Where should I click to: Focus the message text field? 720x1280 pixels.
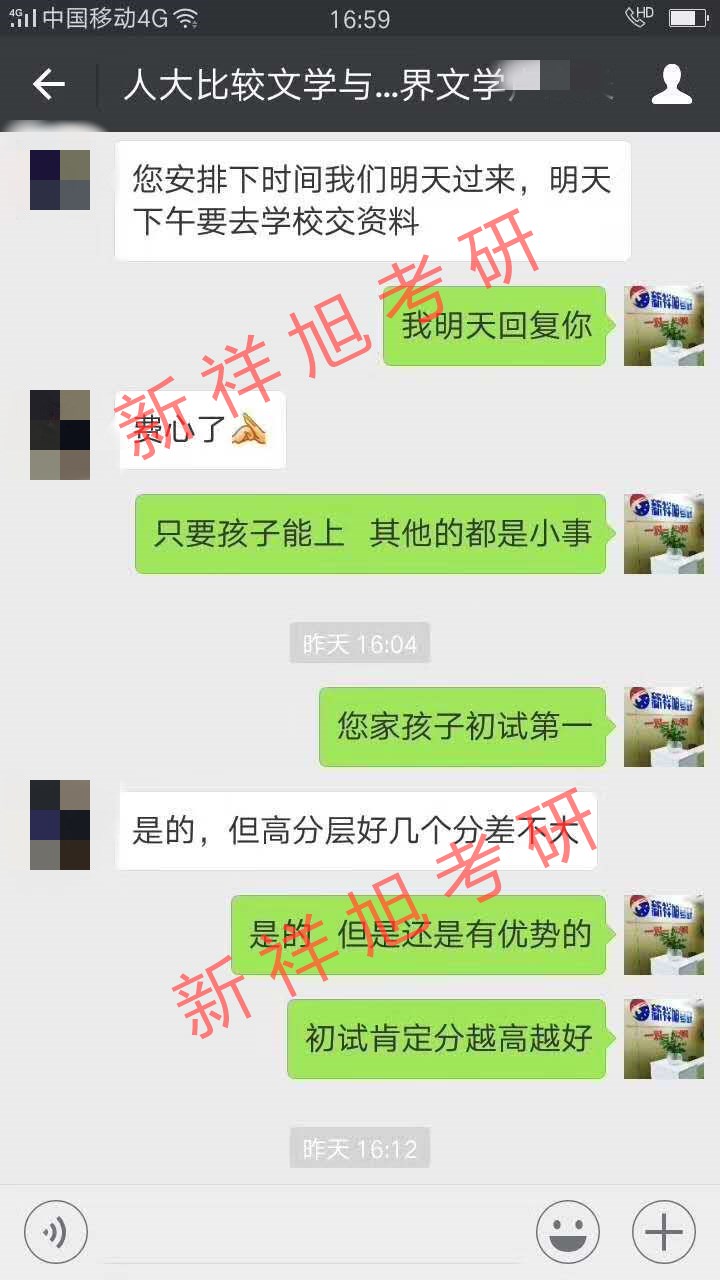pos(310,1232)
